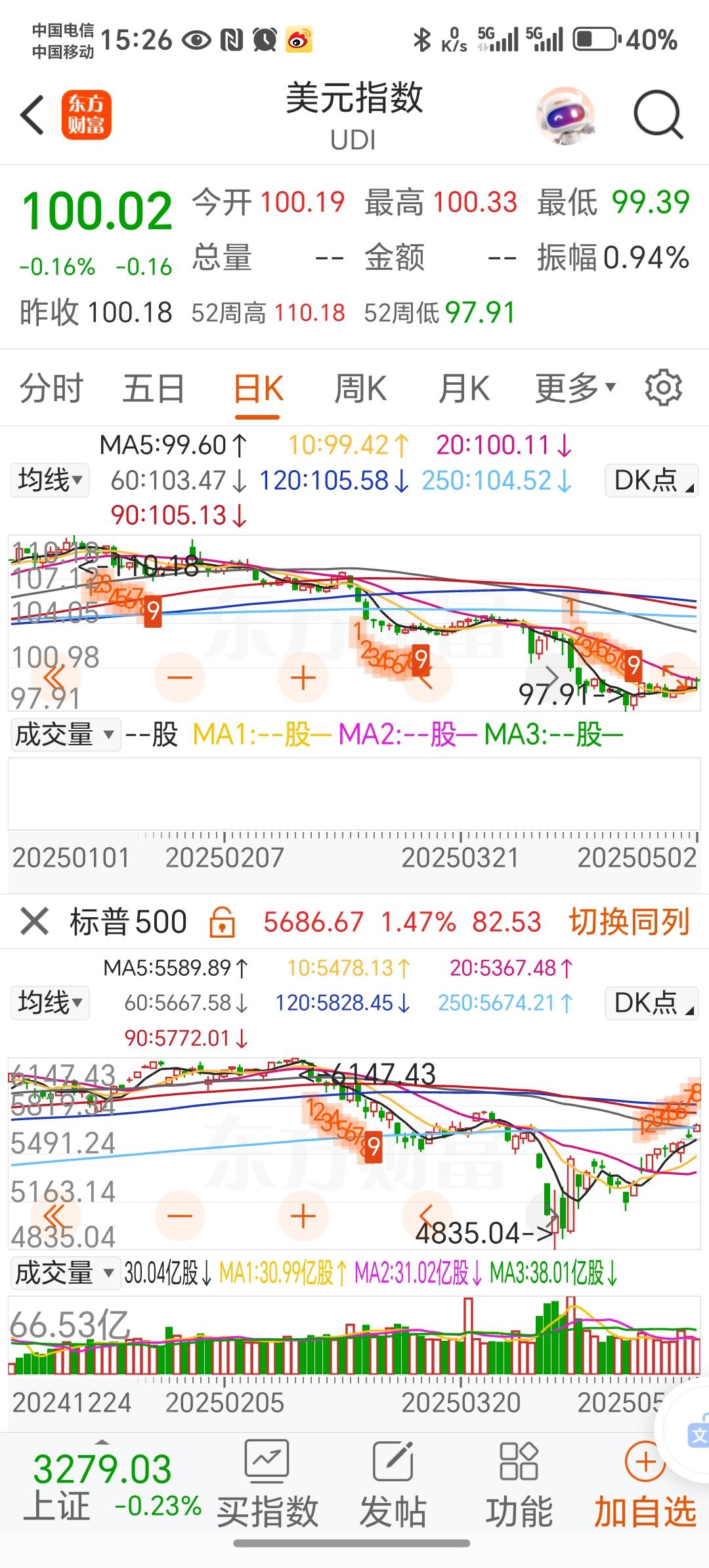
Task: Expand the 更多 period dropdown
Action: tap(575, 388)
